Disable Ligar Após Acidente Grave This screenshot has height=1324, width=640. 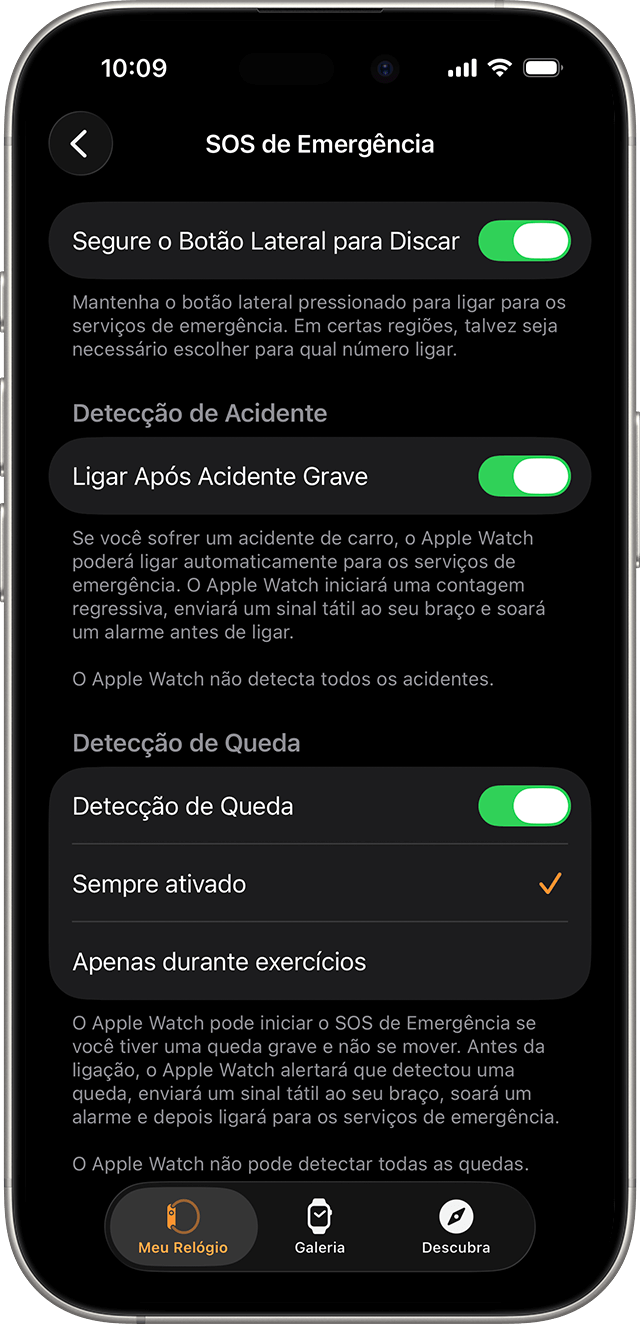point(524,476)
